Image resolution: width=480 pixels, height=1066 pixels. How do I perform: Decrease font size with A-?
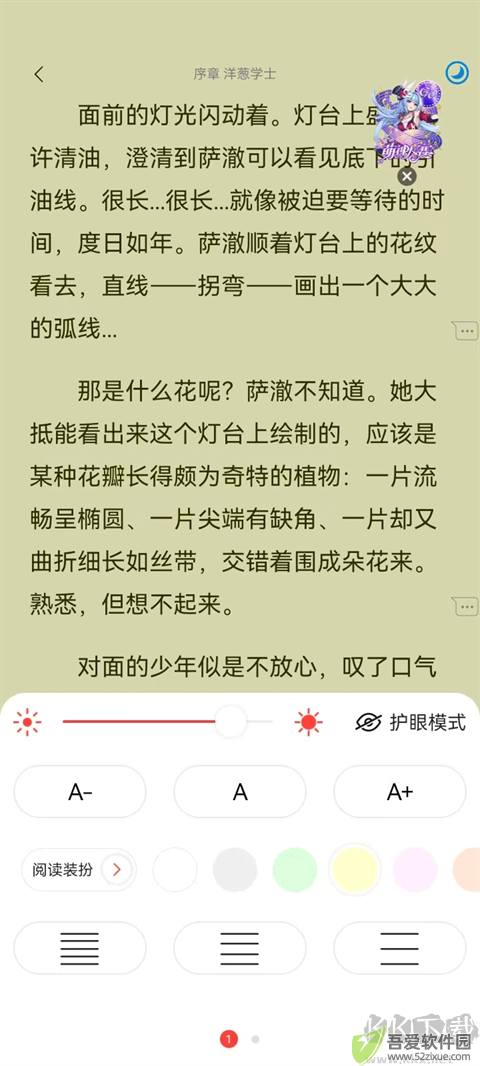[x=80, y=791]
